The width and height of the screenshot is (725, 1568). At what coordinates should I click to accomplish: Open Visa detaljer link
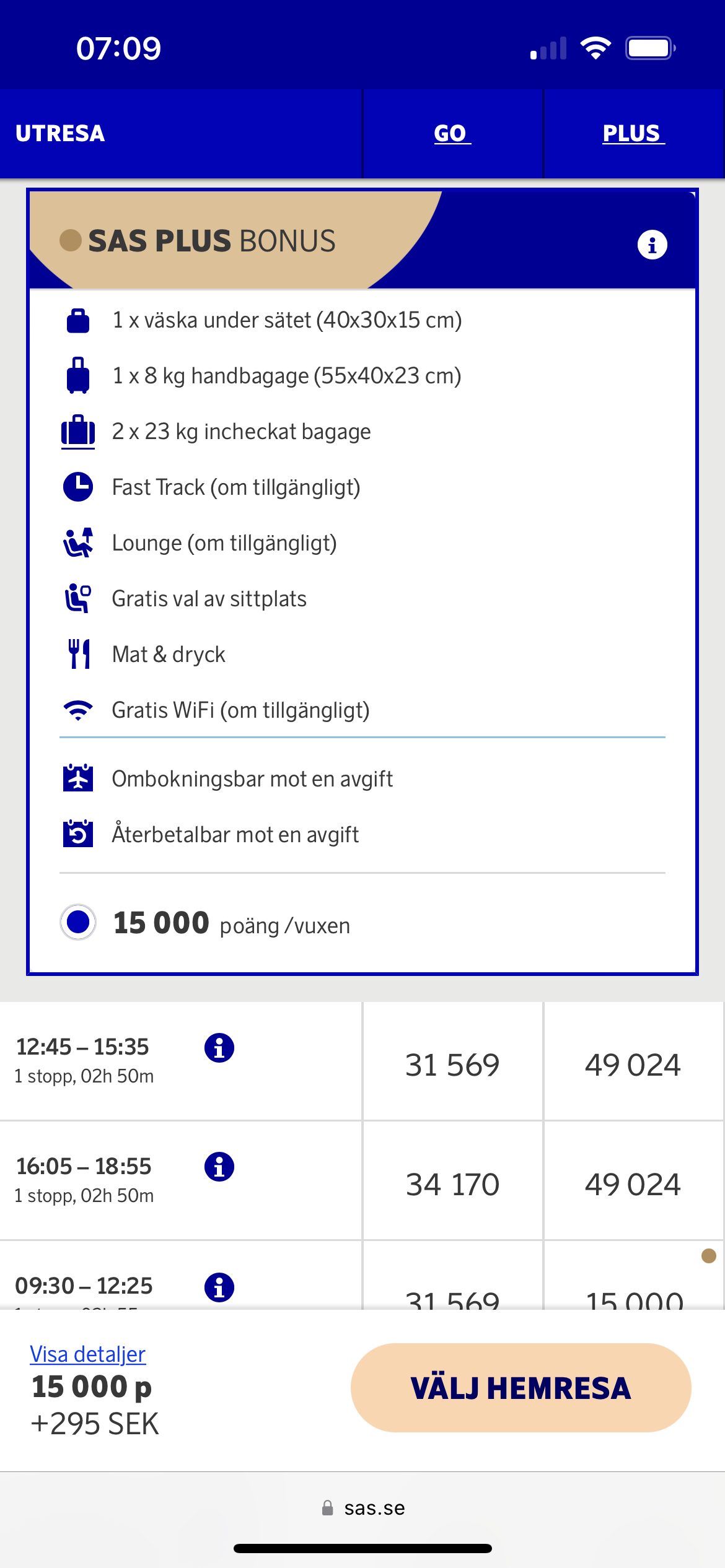pos(88,1354)
